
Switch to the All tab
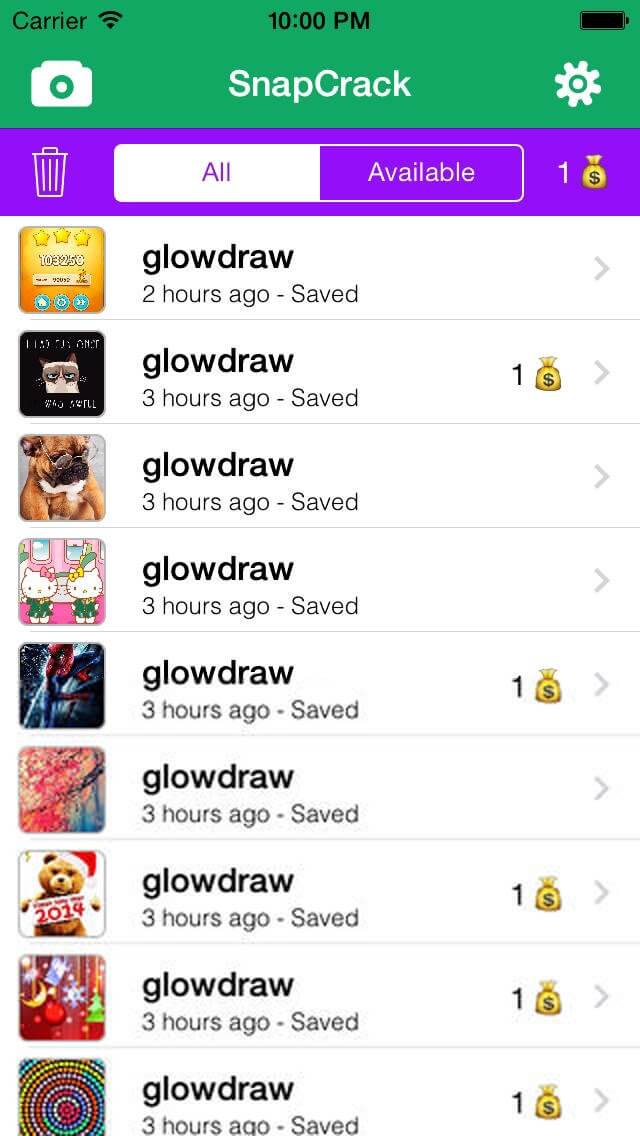(217, 172)
